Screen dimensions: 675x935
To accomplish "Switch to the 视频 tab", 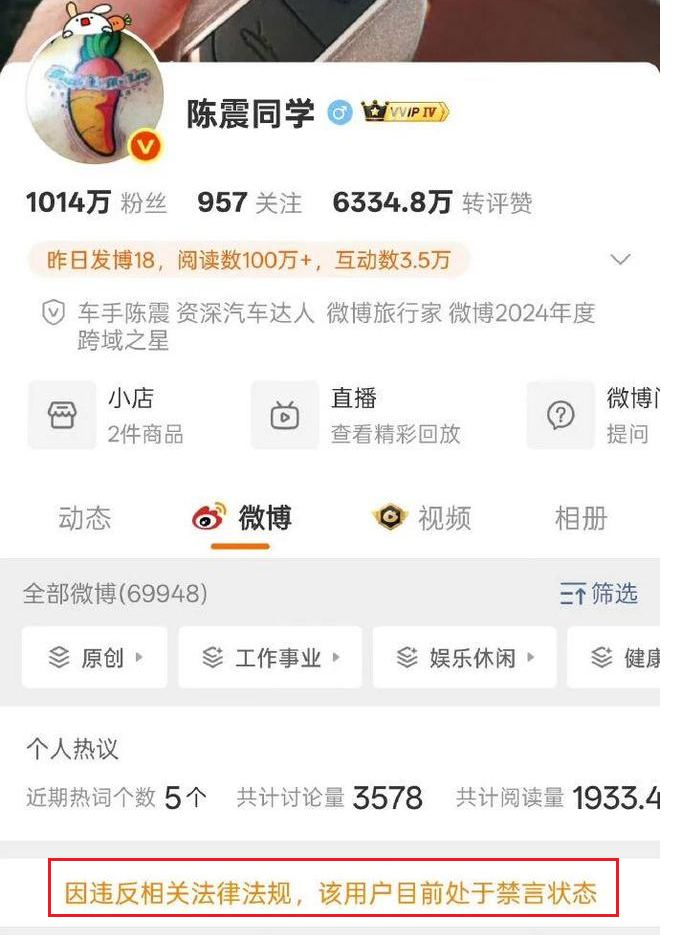I will point(422,518).
